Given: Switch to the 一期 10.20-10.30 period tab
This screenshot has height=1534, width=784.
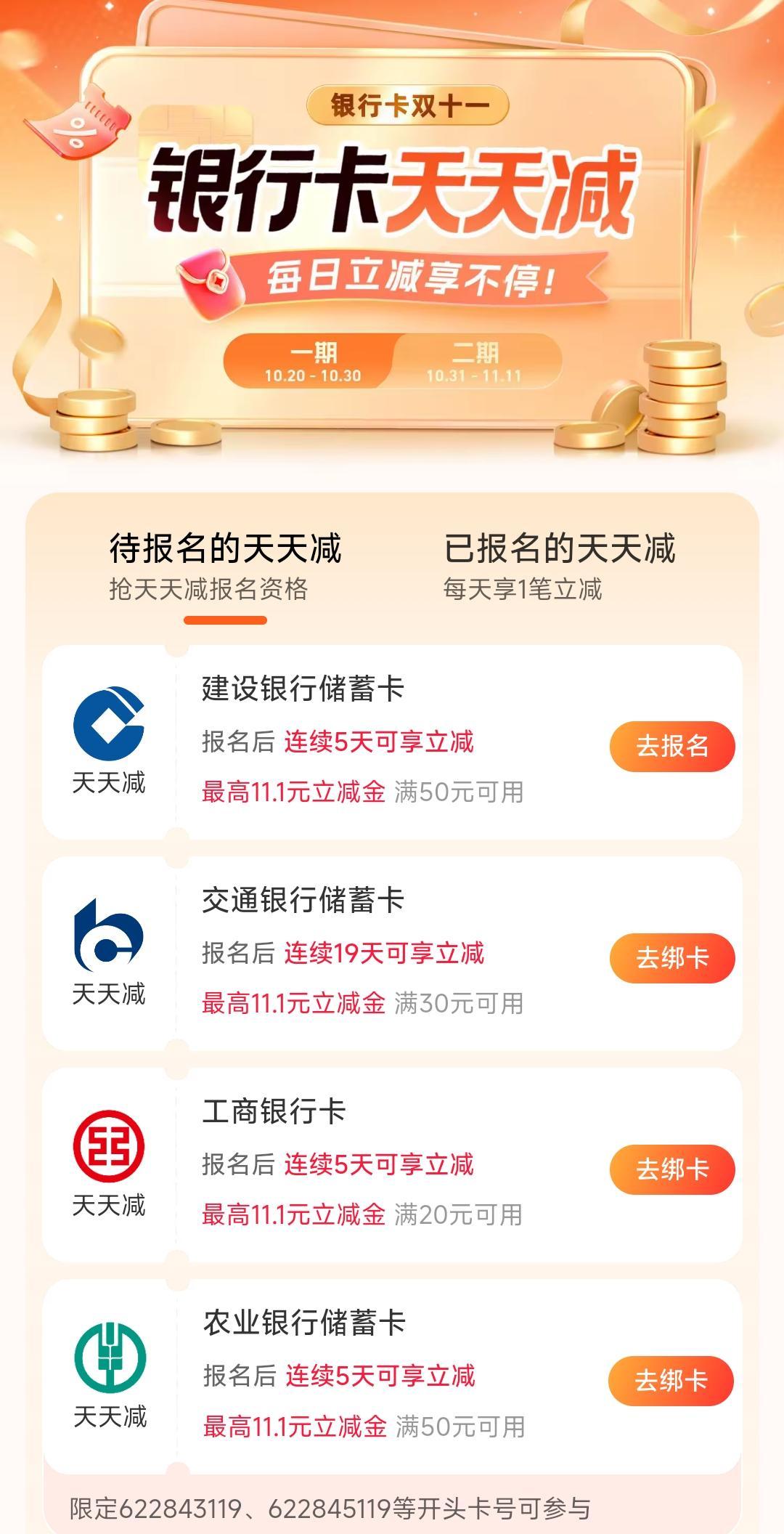Looking at the screenshot, I should 312,363.
